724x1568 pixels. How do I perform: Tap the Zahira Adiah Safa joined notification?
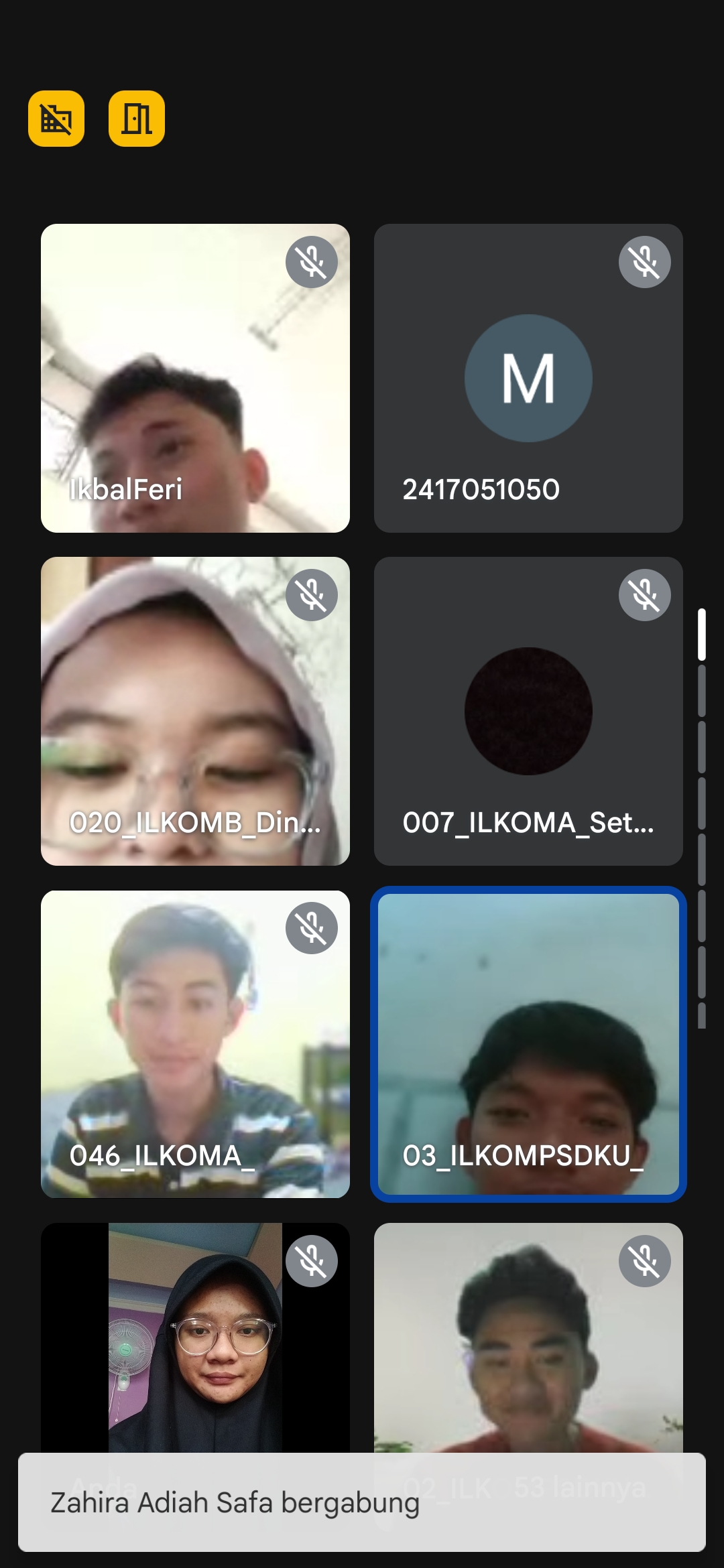click(x=362, y=1502)
